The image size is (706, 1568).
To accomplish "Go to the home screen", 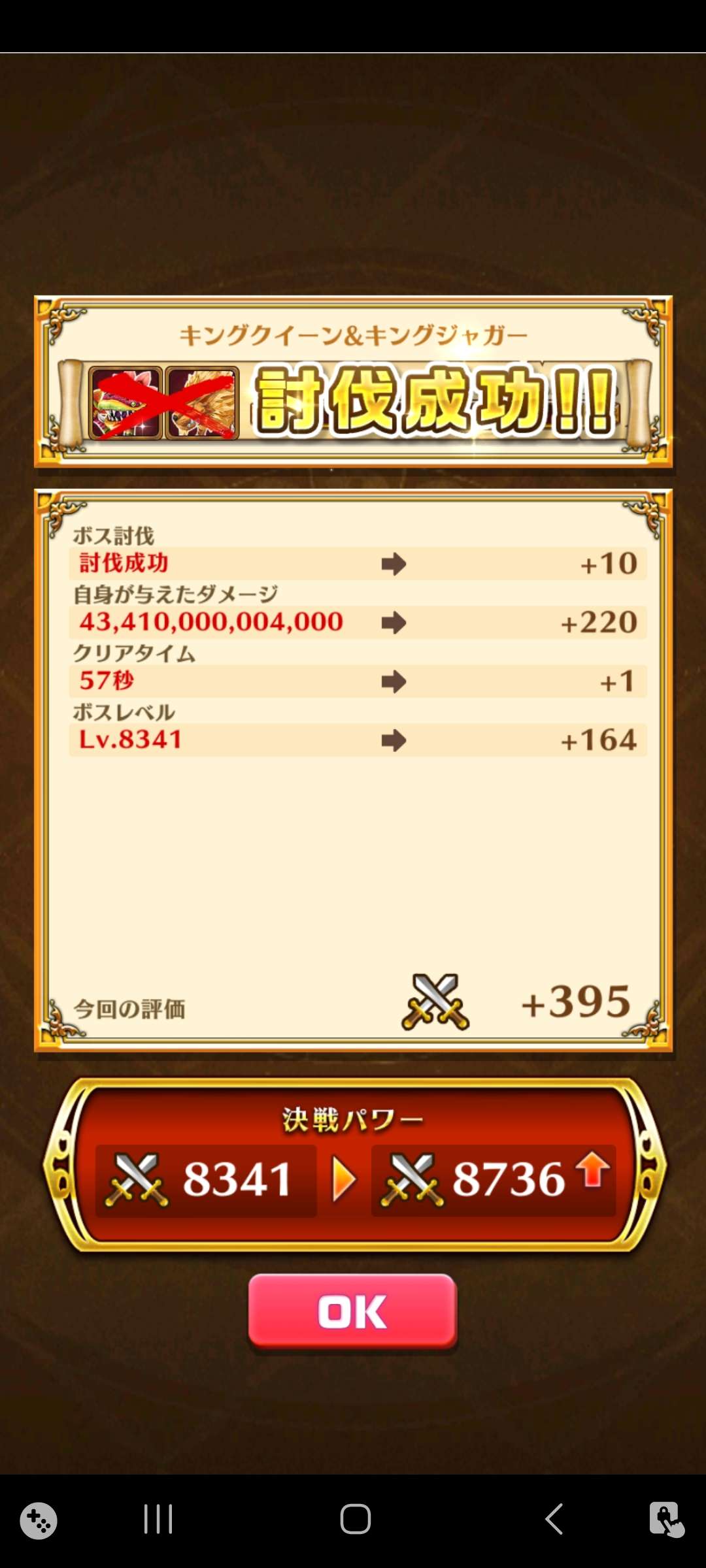I will [x=355, y=1518].
